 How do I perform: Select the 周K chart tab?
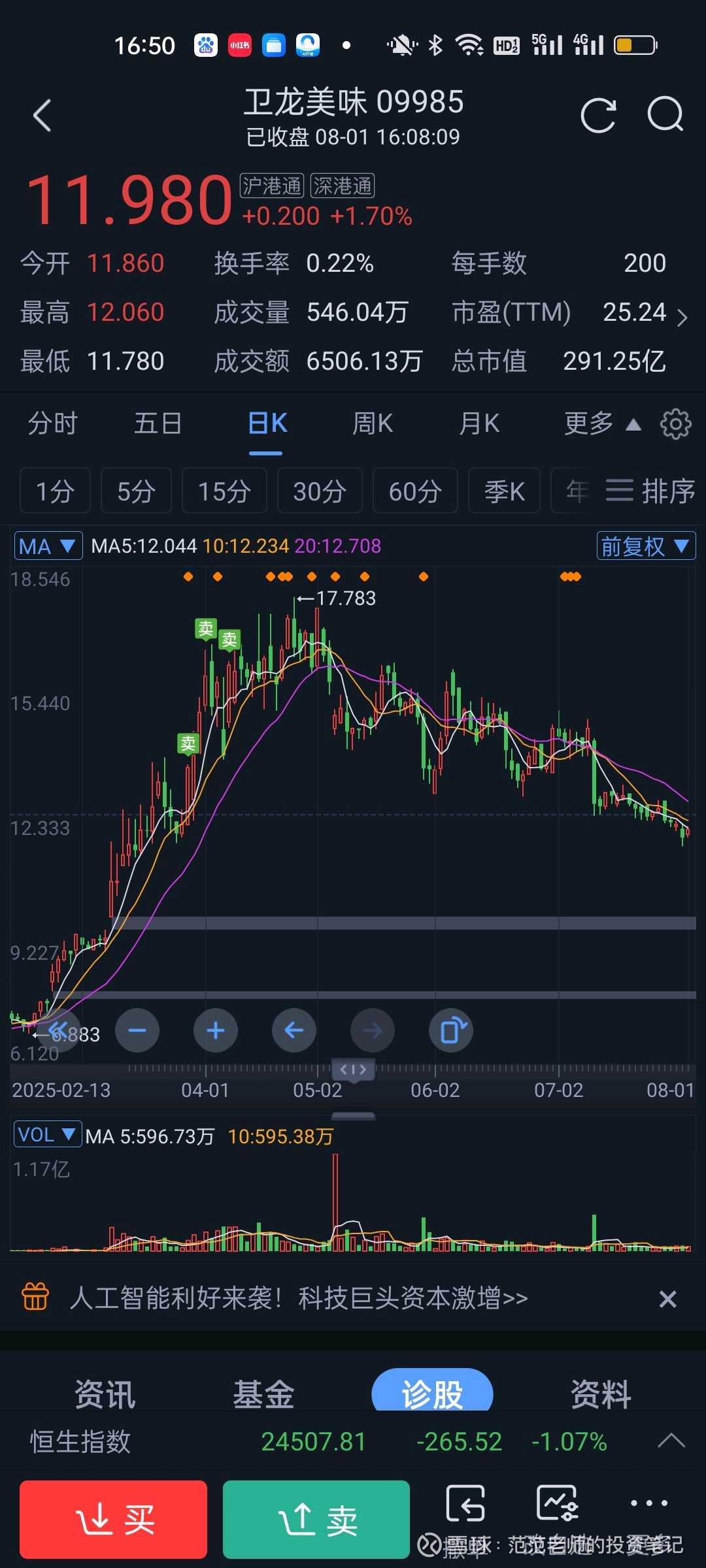click(372, 423)
